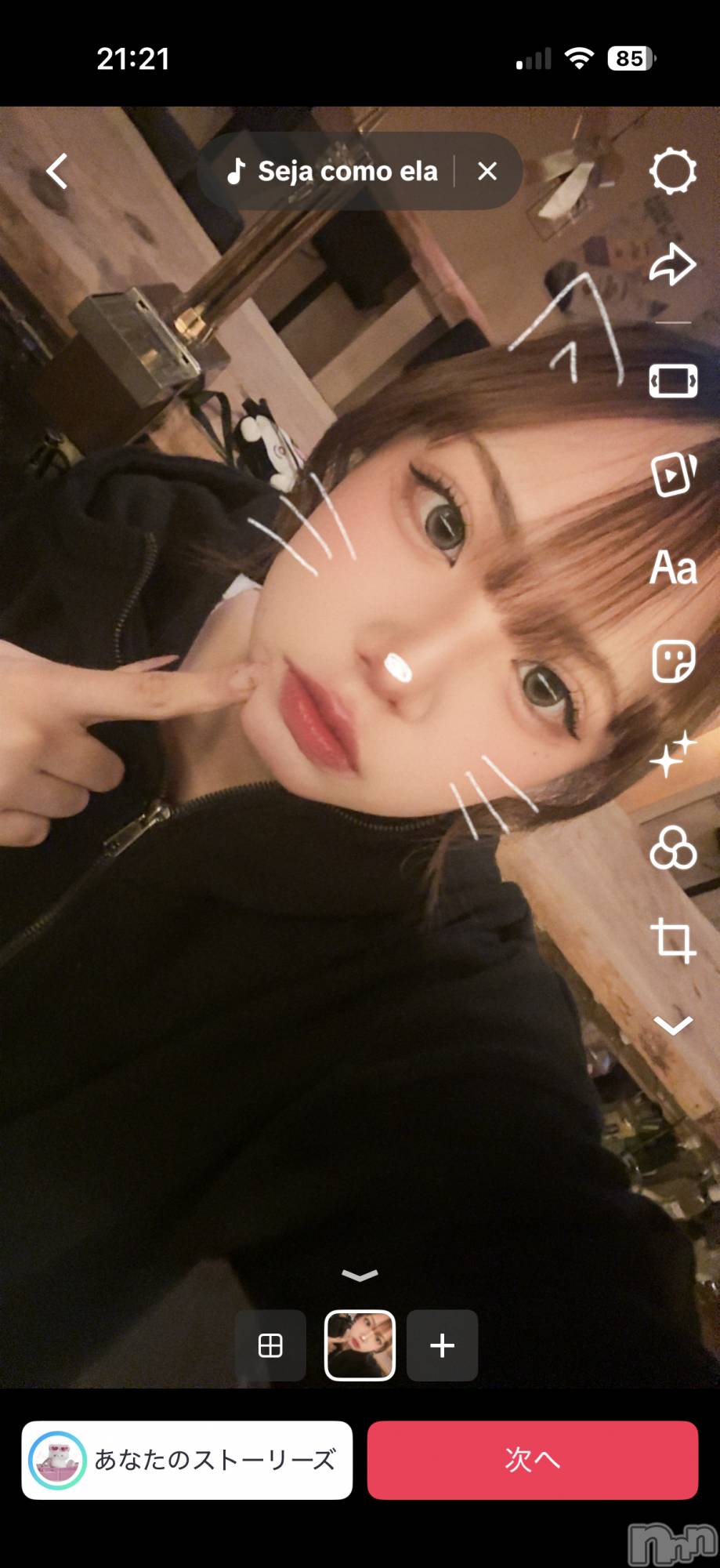Open the settings gear icon
This screenshot has height=1568, width=720.
click(x=673, y=172)
